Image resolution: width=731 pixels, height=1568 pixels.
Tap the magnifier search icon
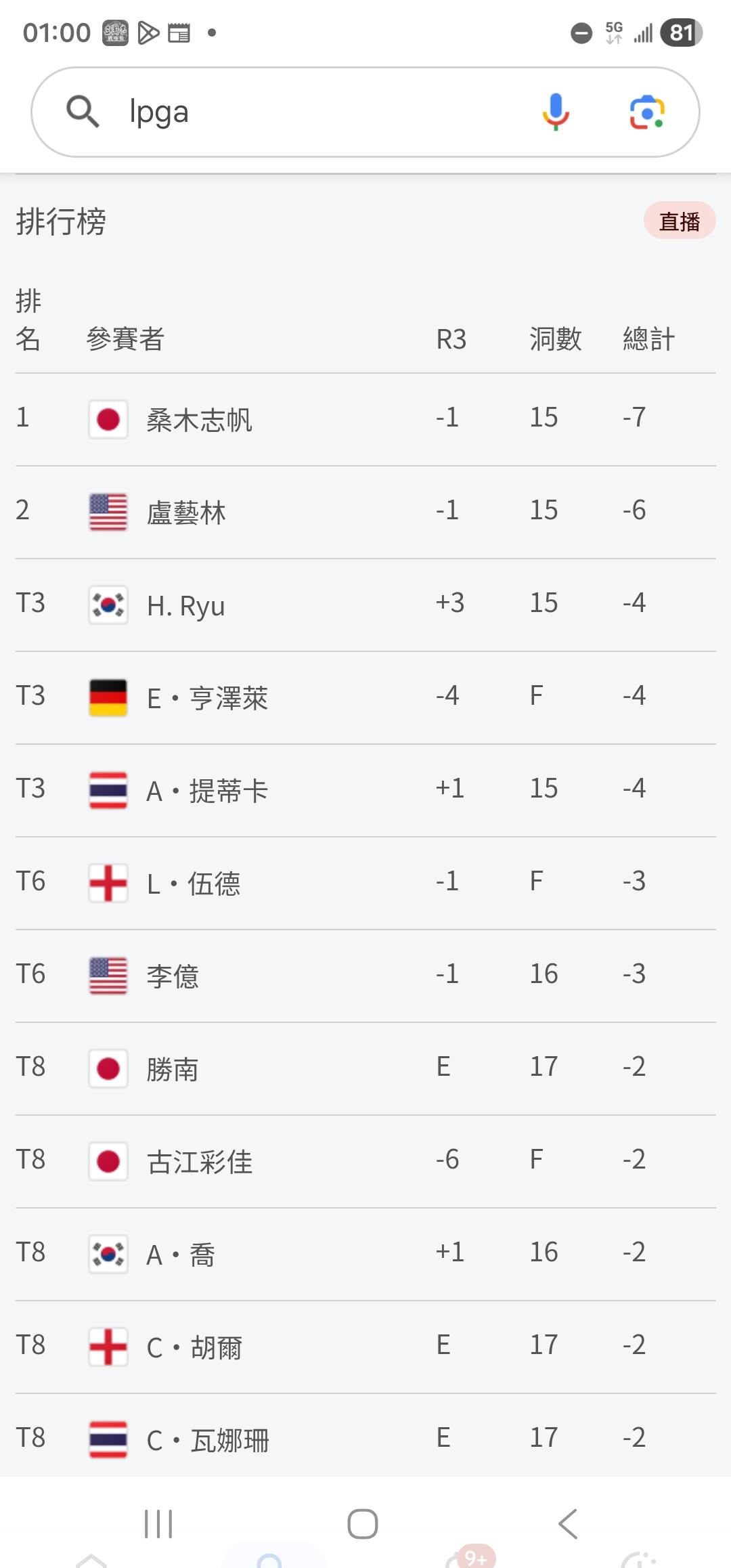[83, 111]
